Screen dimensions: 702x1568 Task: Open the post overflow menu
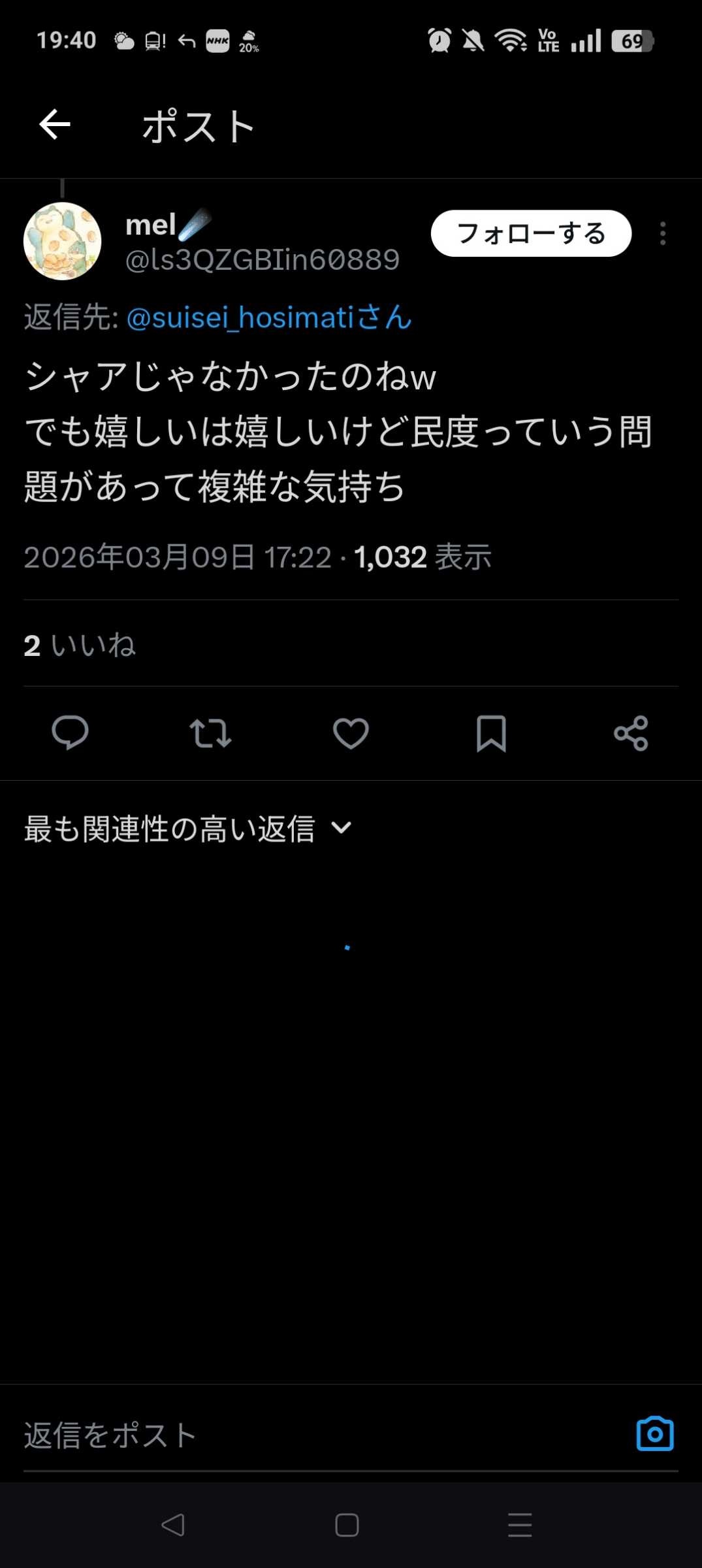coord(663,233)
